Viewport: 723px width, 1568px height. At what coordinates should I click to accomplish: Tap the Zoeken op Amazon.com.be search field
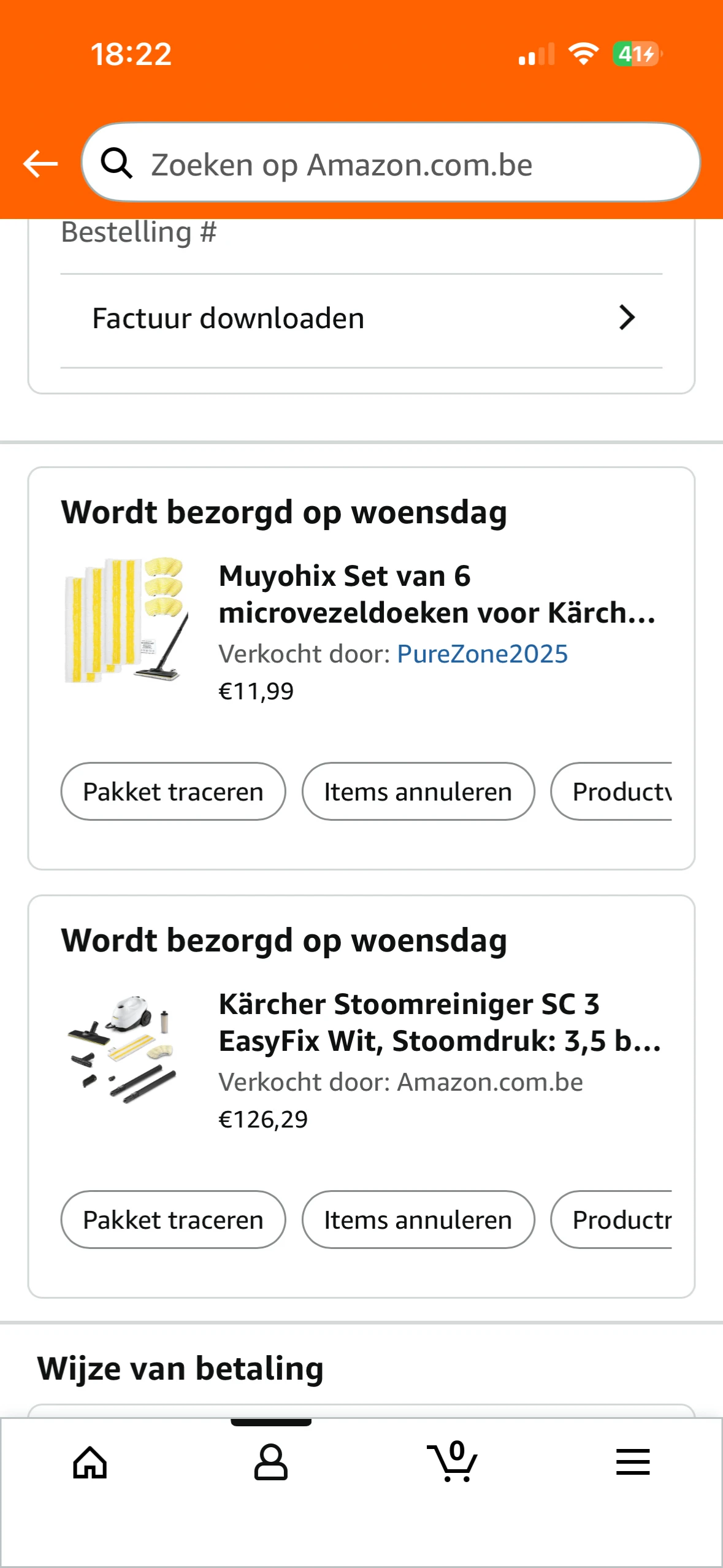click(392, 163)
